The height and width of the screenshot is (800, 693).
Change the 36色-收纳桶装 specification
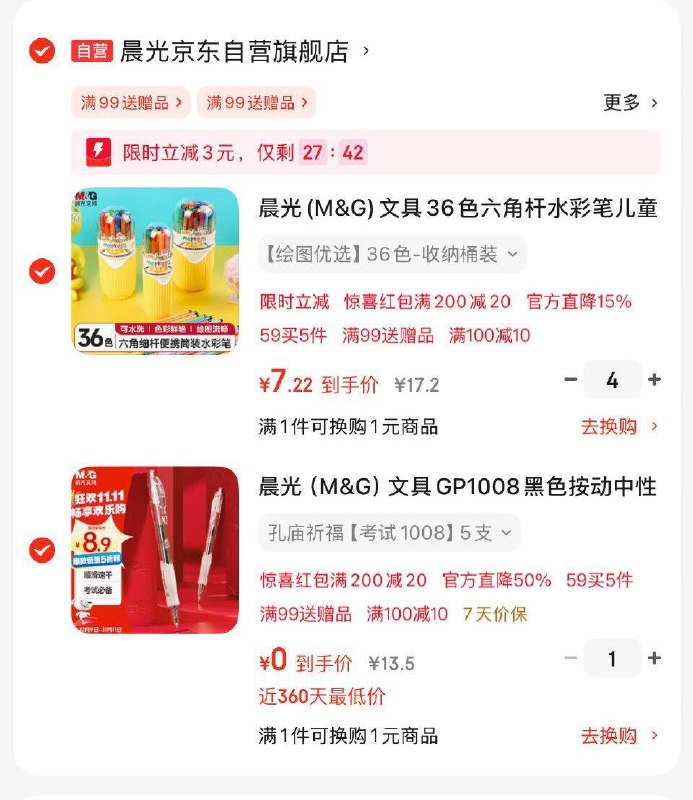click(x=392, y=254)
